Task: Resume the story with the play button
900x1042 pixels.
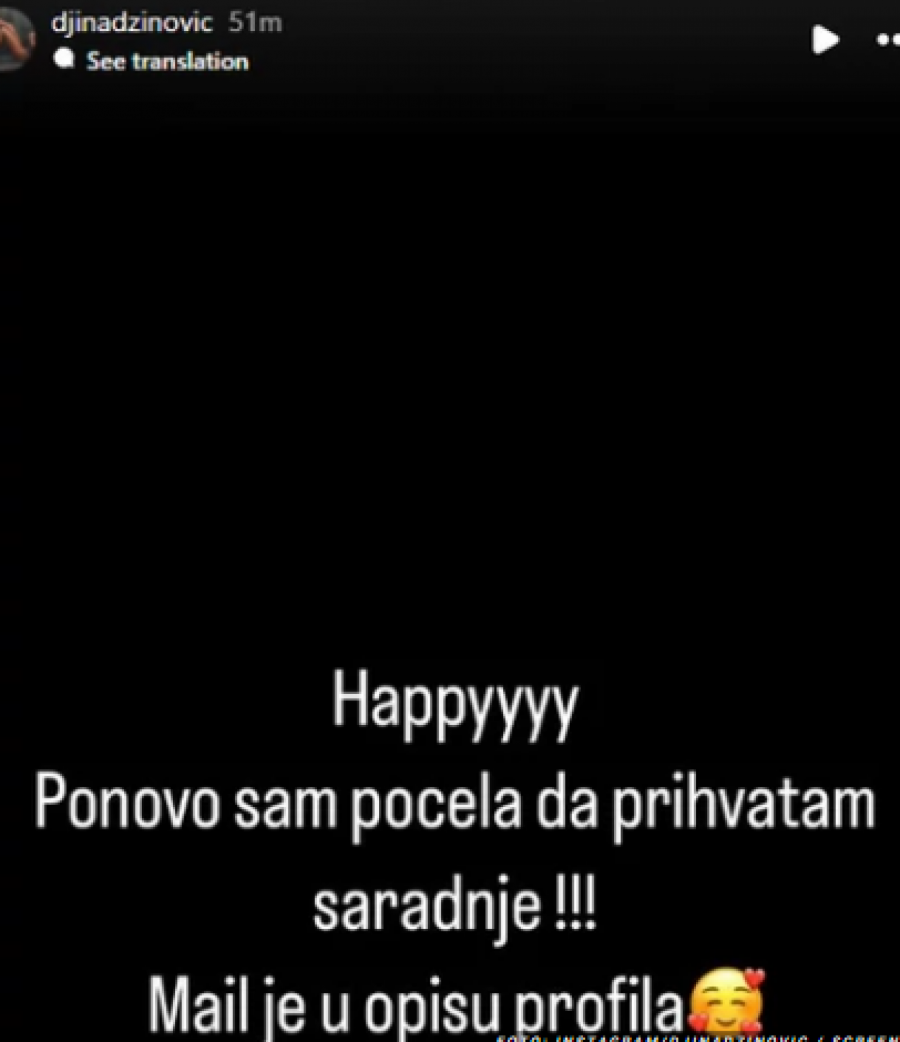Action: (824, 40)
